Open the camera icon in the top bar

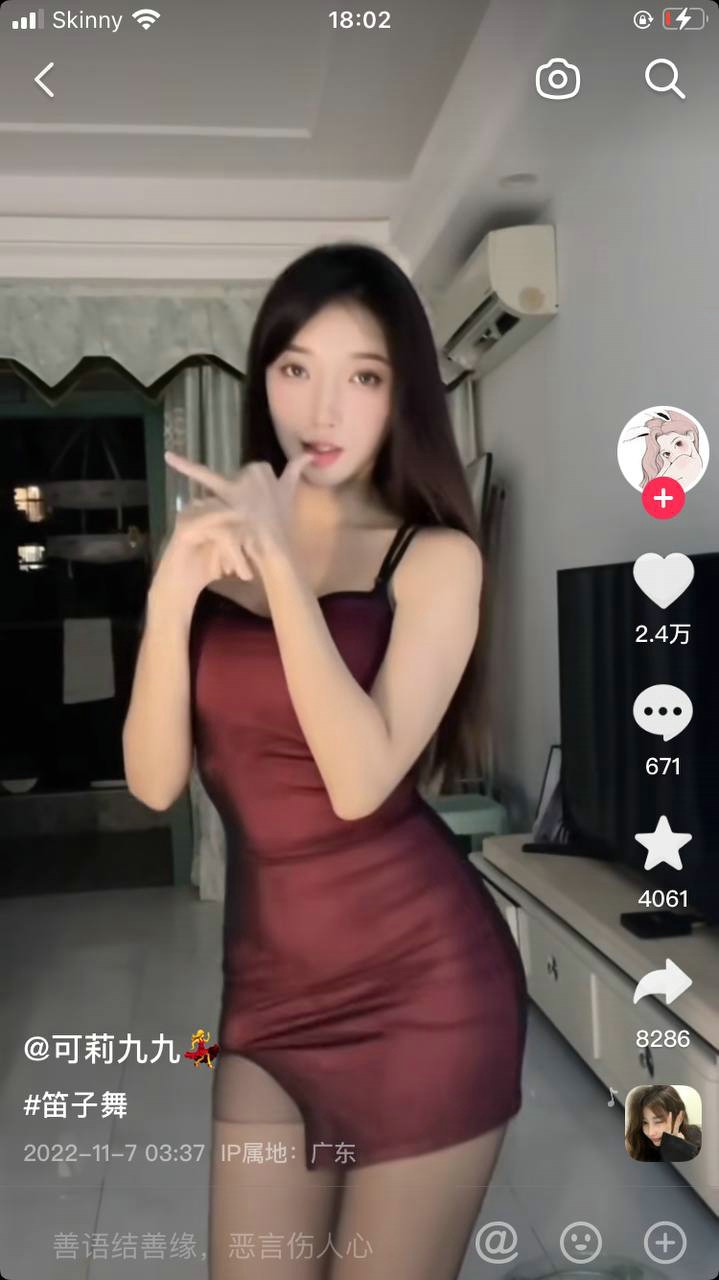tap(558, 79)
